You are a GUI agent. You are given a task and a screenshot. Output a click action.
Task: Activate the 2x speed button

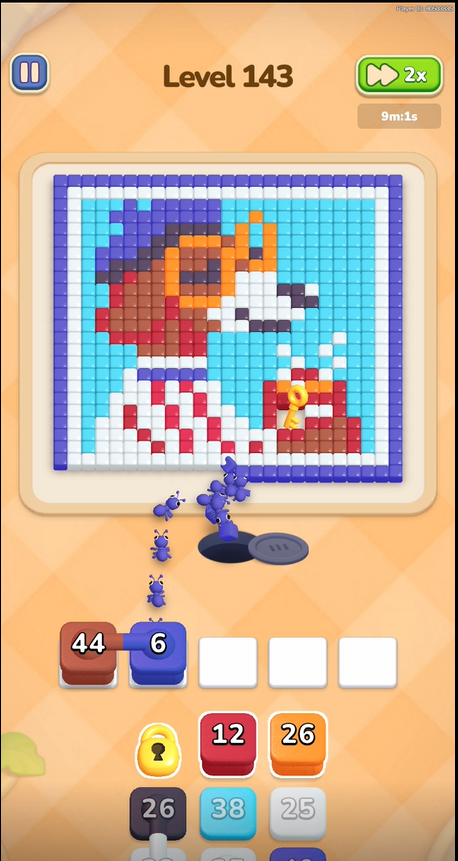click(x=399, y=75)
